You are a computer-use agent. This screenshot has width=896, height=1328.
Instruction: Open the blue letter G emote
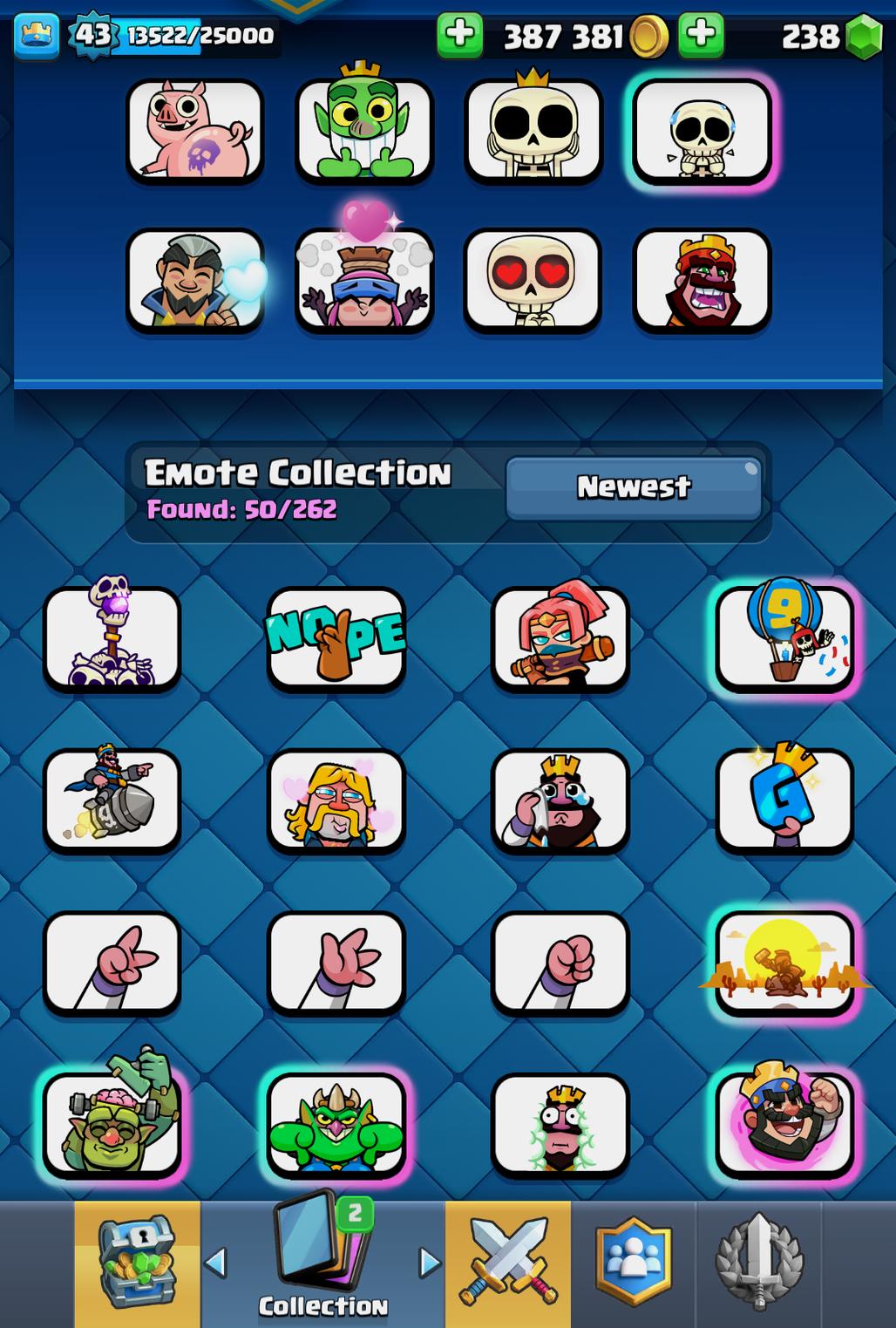tap(784, 800)
